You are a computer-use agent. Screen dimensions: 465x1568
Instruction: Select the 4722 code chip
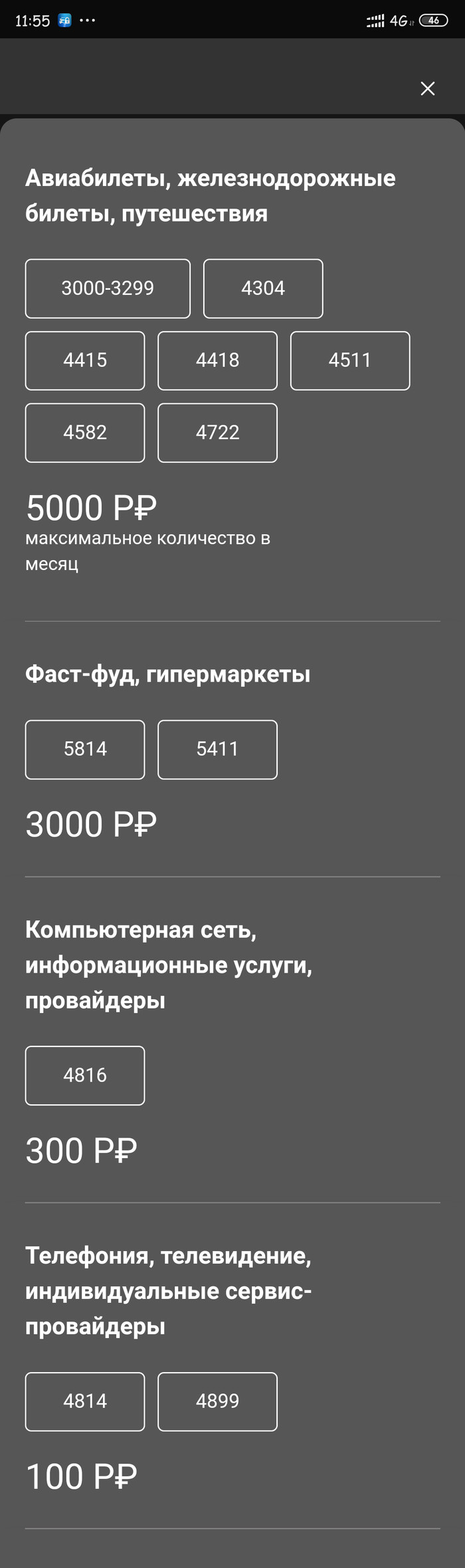point(217,433)
